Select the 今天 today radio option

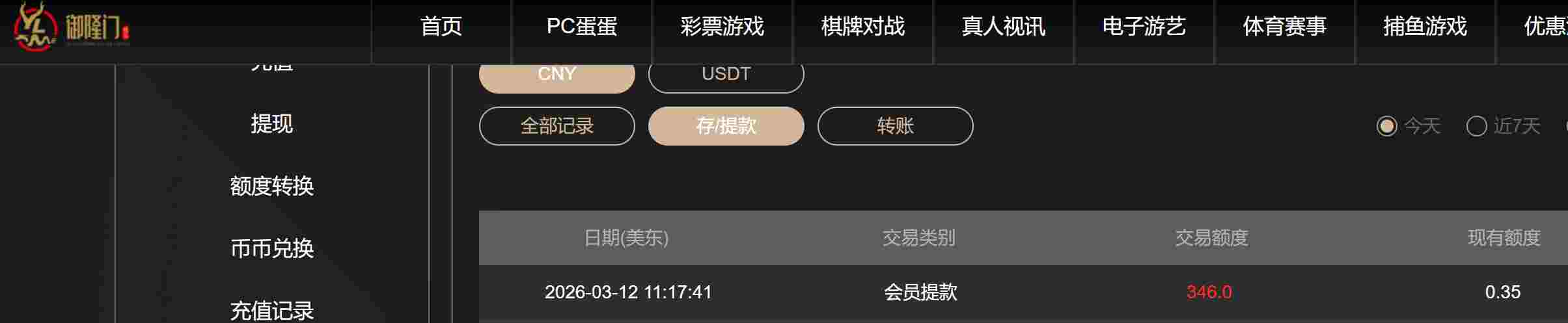(1386, 126)
